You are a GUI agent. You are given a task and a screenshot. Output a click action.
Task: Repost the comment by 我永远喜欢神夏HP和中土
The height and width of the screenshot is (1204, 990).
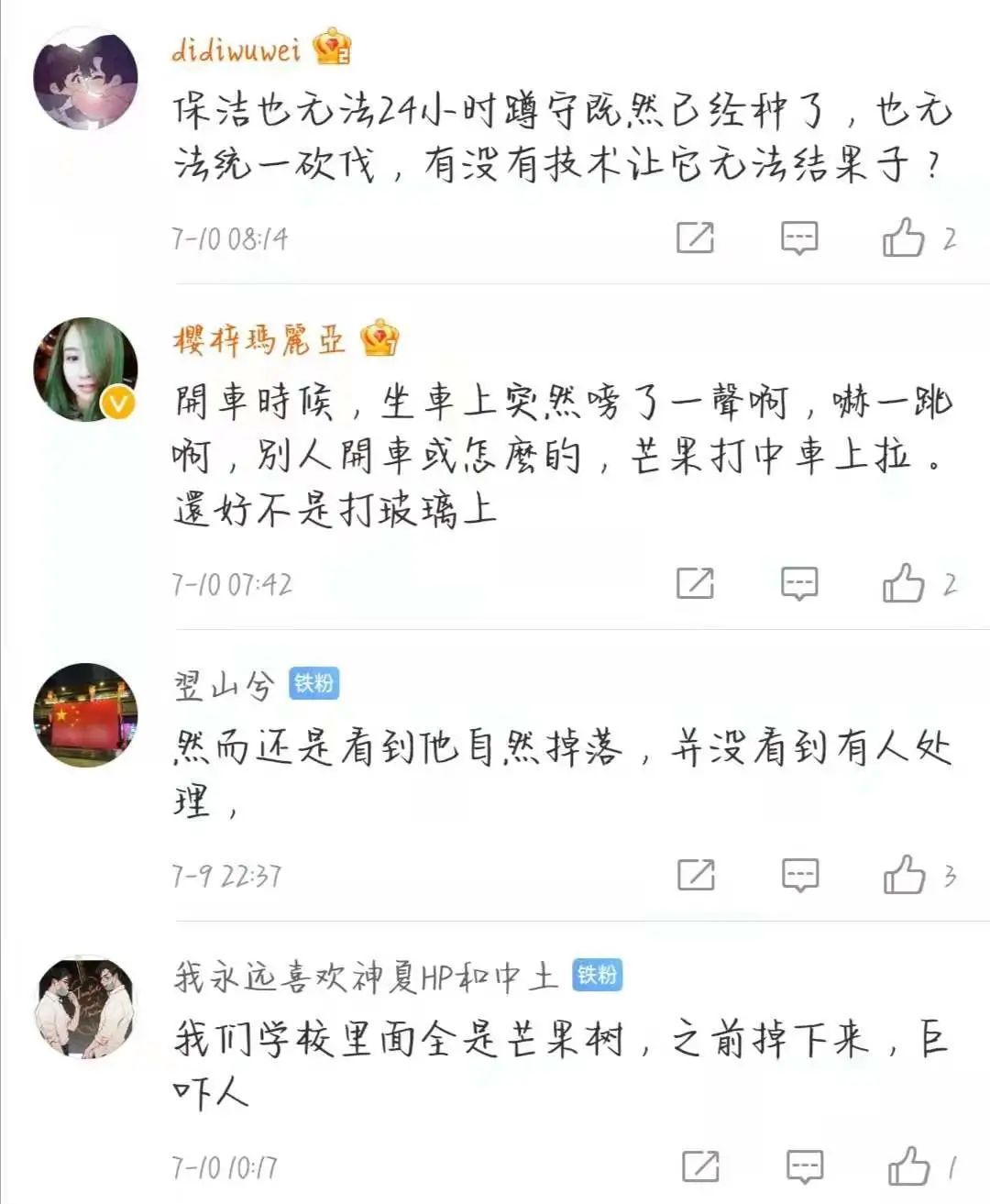coord(700,1167)
